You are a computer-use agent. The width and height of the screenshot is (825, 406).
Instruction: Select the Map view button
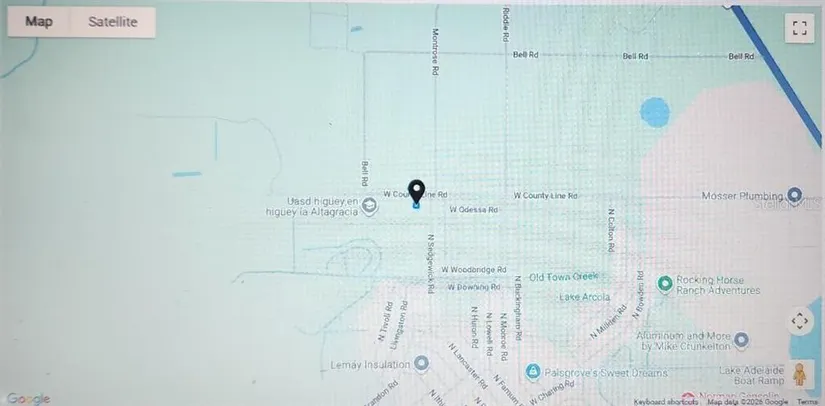pyautogui.click(x=39, y=21)
